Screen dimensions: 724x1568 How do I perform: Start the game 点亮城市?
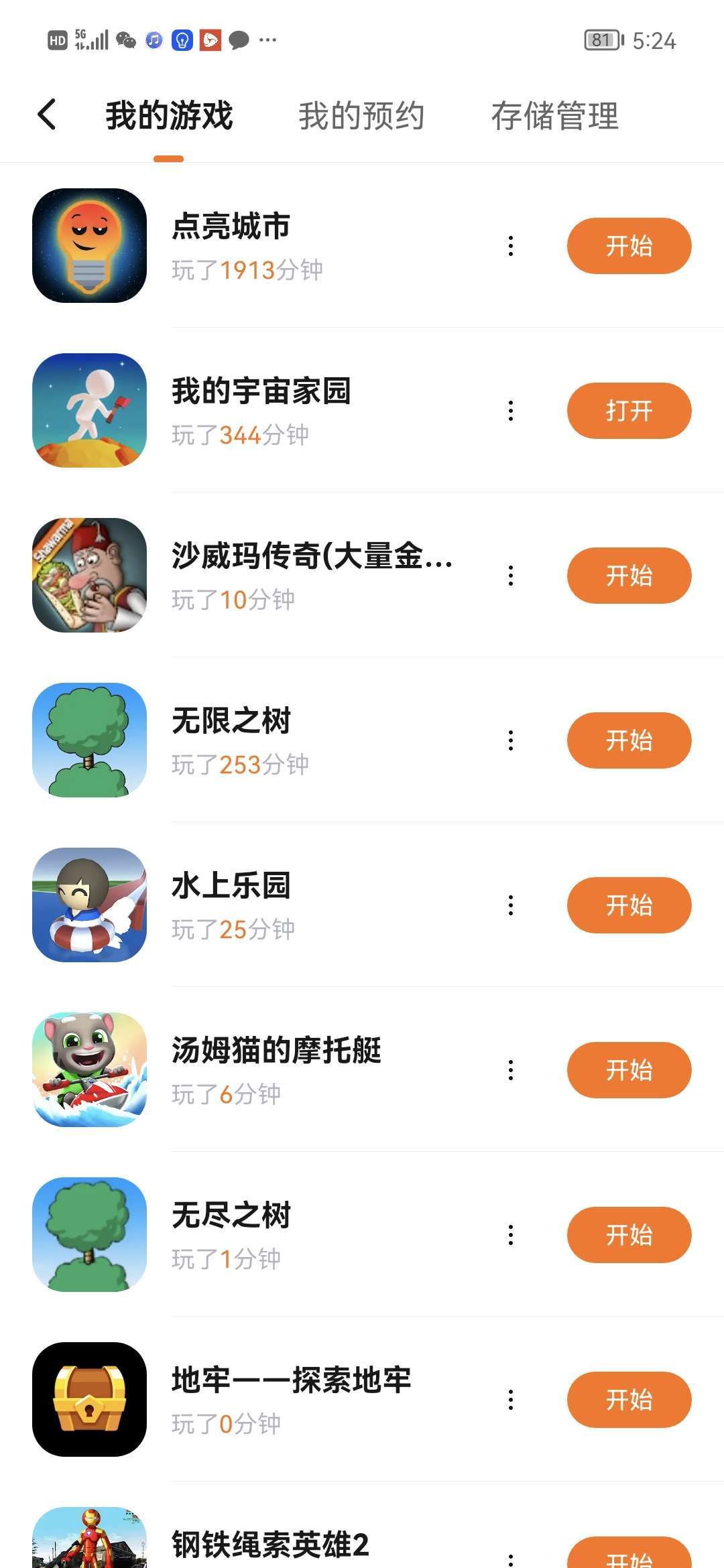coord(628,246)
